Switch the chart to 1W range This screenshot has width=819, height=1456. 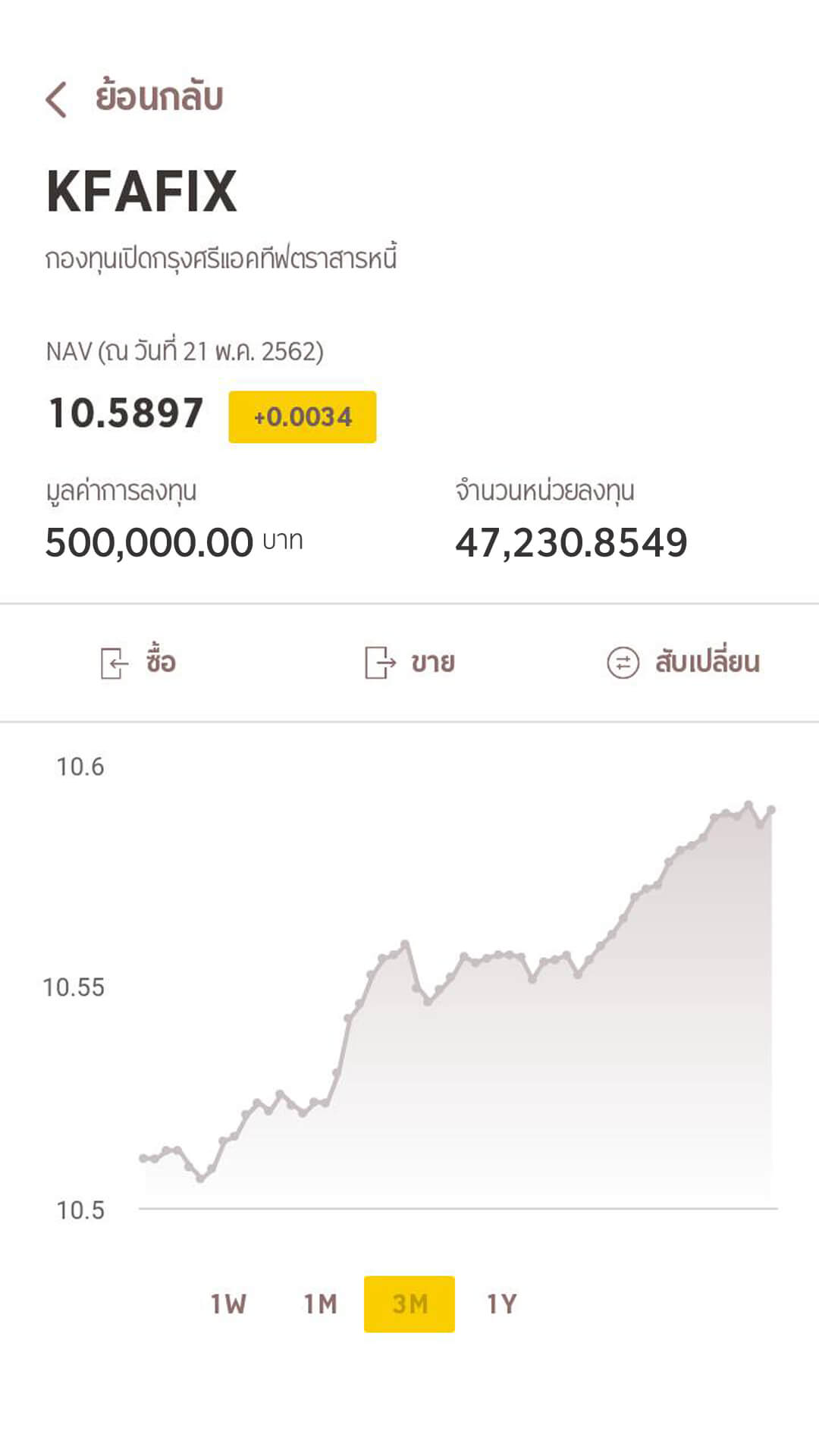[x=228, y=1304]
